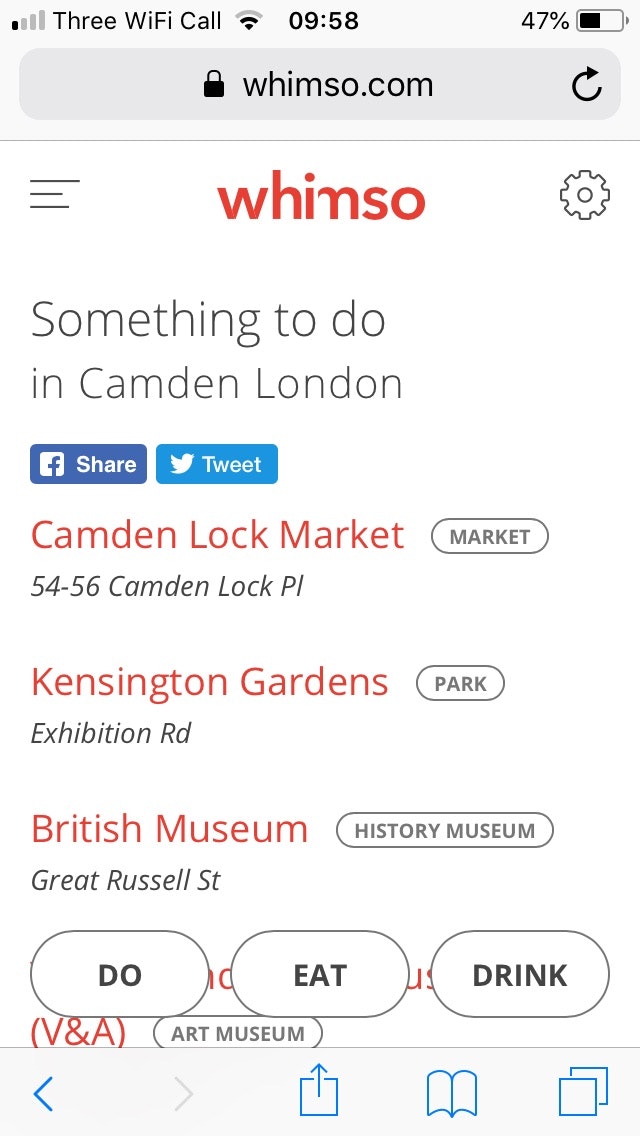640x1136 pixels.
Task: Choose the DO category
Action: [120, 975]
